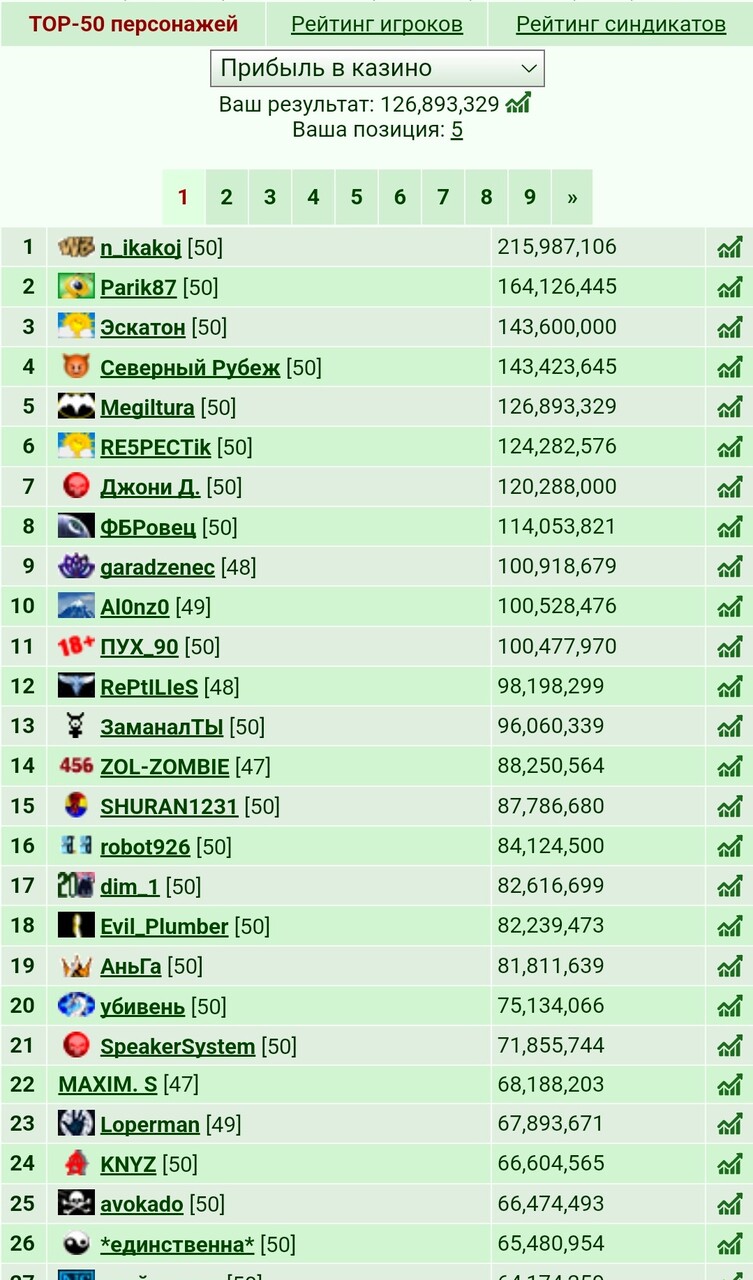Image resolution: width=753 pixels, height=1280 pixels.
Task: Expand the Прибыль в казино dropdown
Action: 377,69
